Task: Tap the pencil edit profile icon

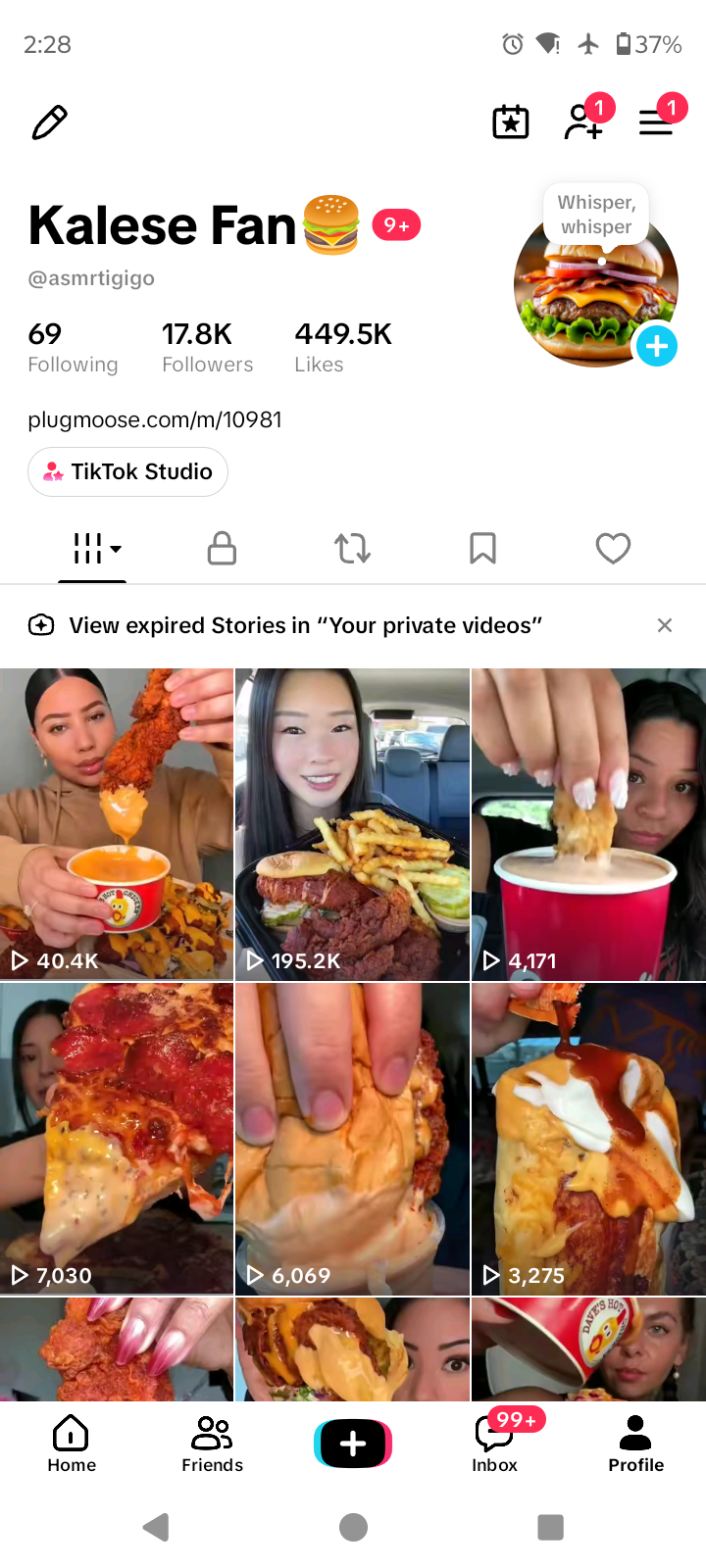Action: pyautogui.click(x=49, y=122)
